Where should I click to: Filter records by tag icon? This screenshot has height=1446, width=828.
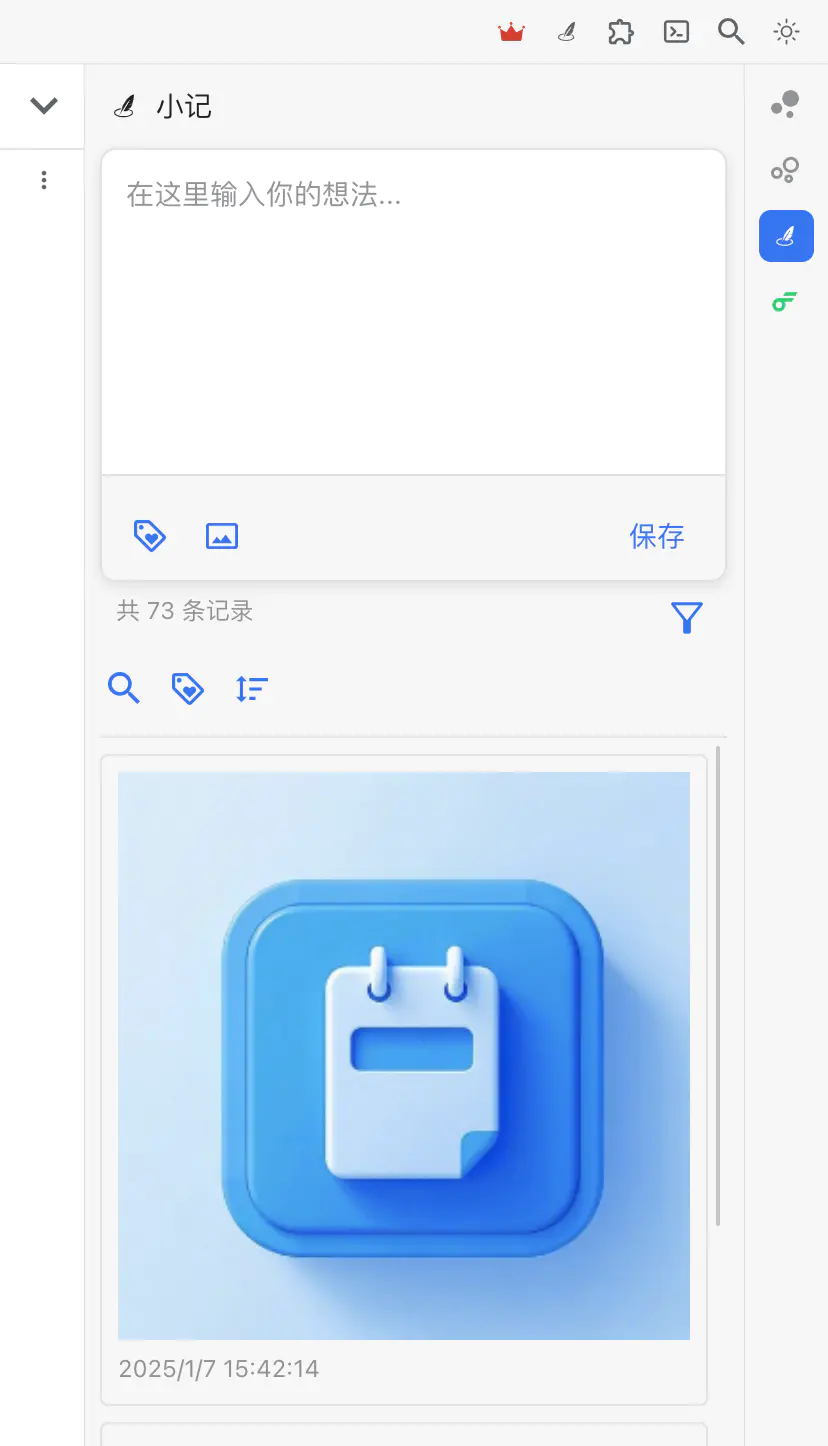pos(188,688)
